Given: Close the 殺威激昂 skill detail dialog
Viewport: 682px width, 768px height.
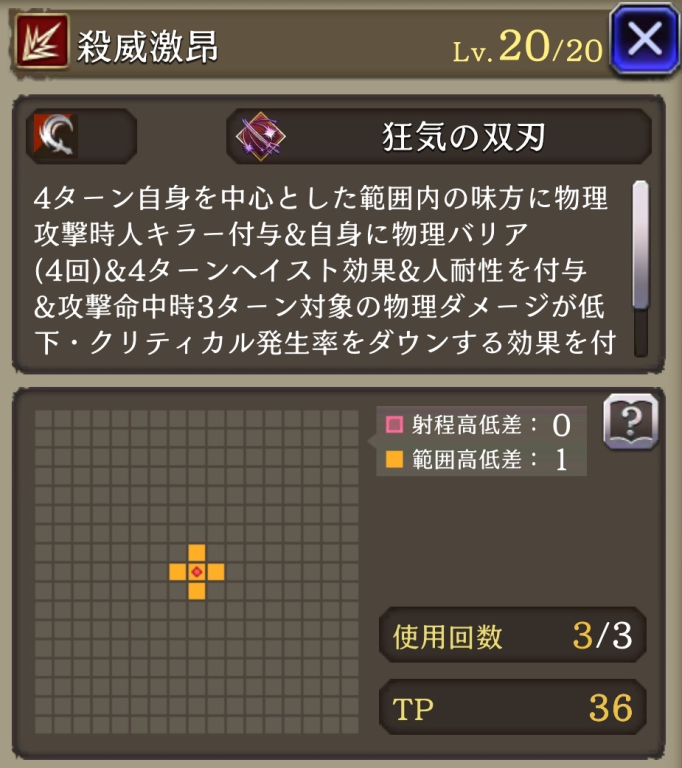Looking at the screenshot, I should 644,40.
